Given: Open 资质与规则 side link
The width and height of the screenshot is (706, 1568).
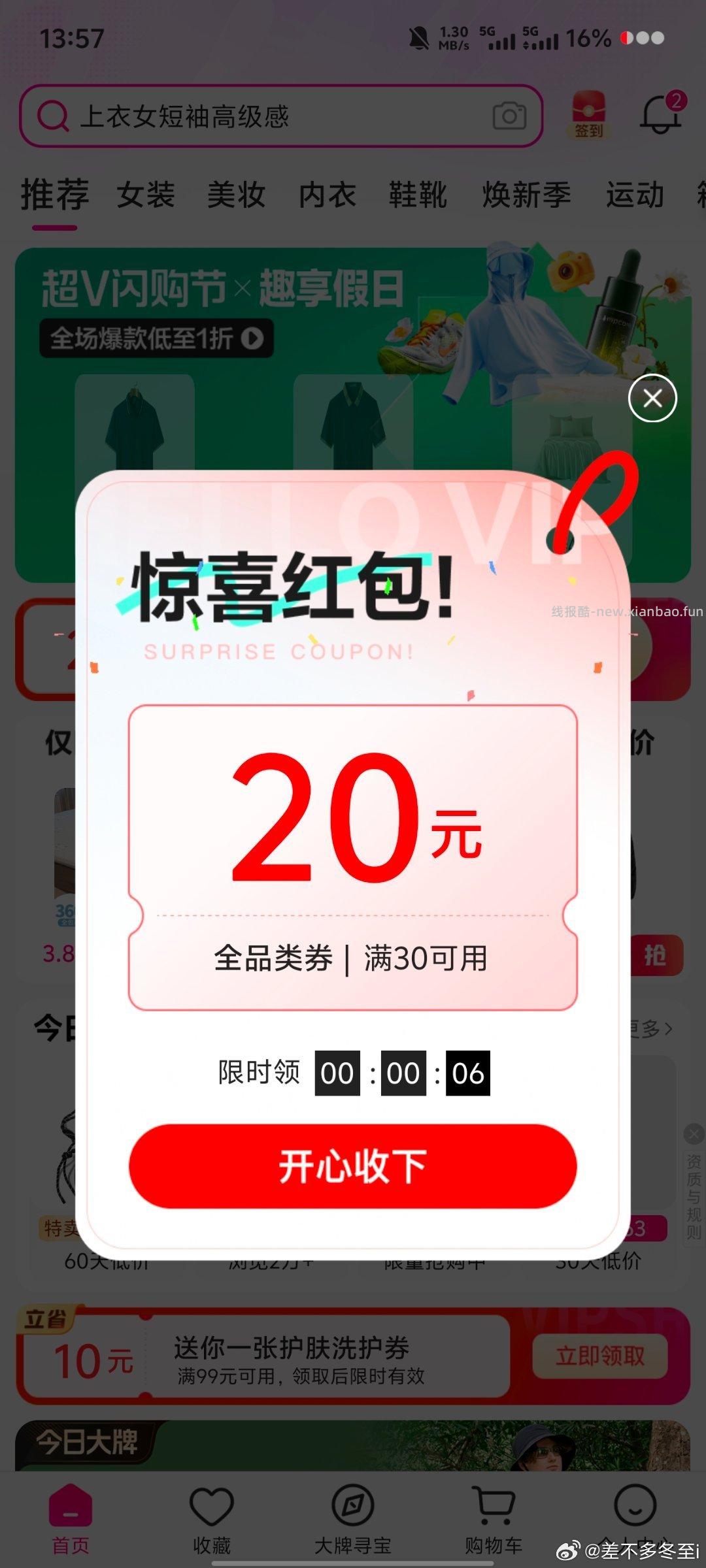Looking at the screenshot, I should tap(694, 1196).
